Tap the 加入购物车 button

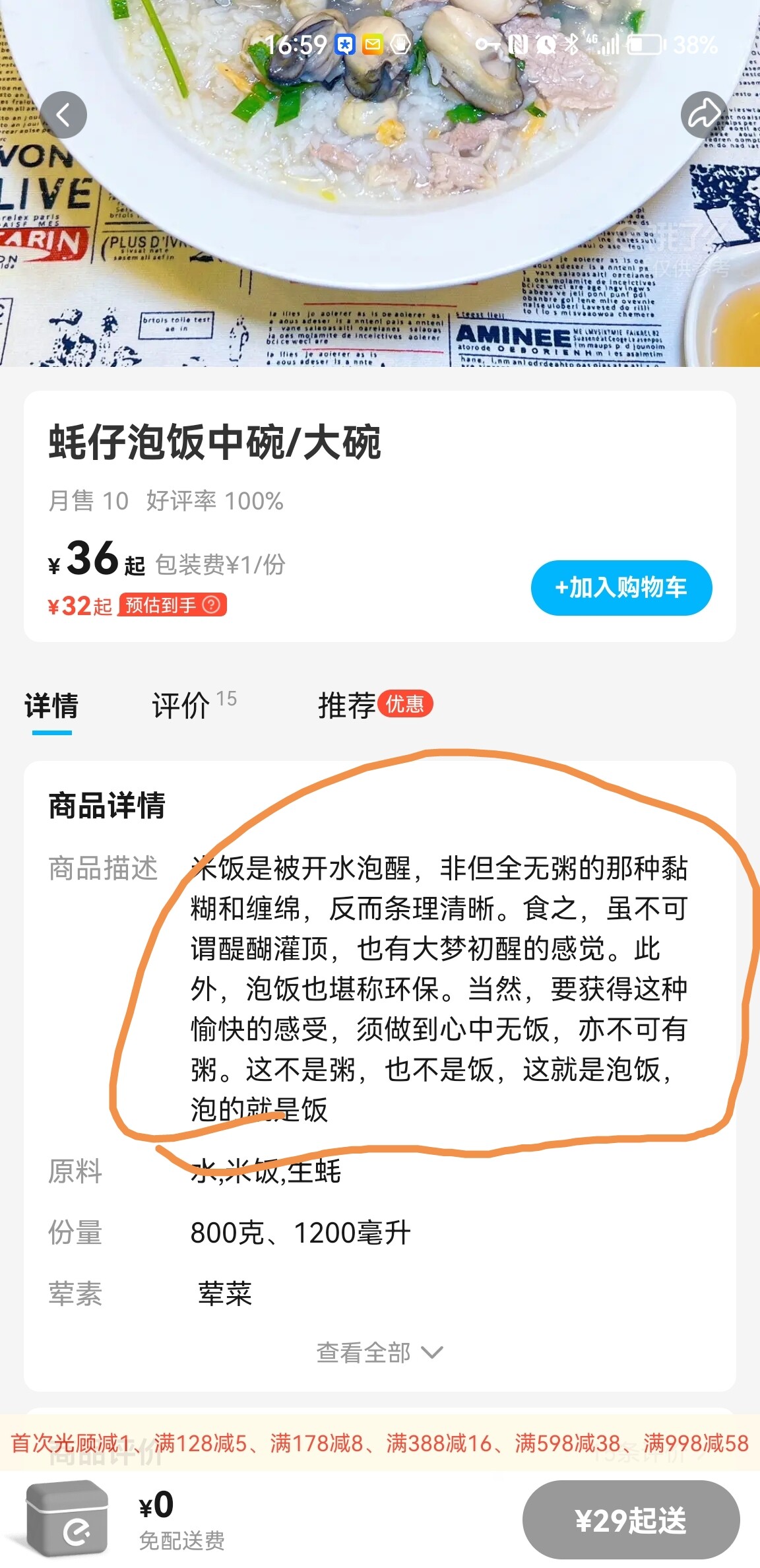tap(621, 588)
